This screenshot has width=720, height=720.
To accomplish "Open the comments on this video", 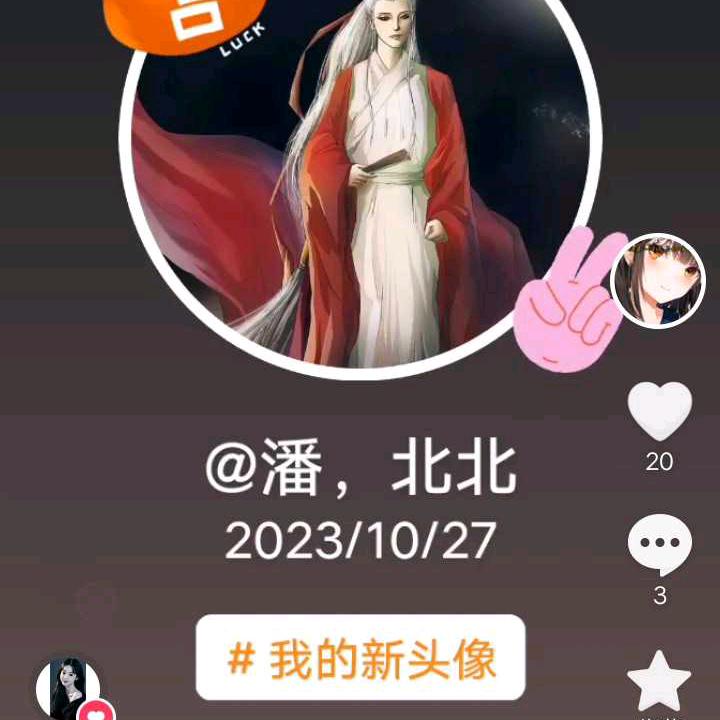I will coord(659,544).
